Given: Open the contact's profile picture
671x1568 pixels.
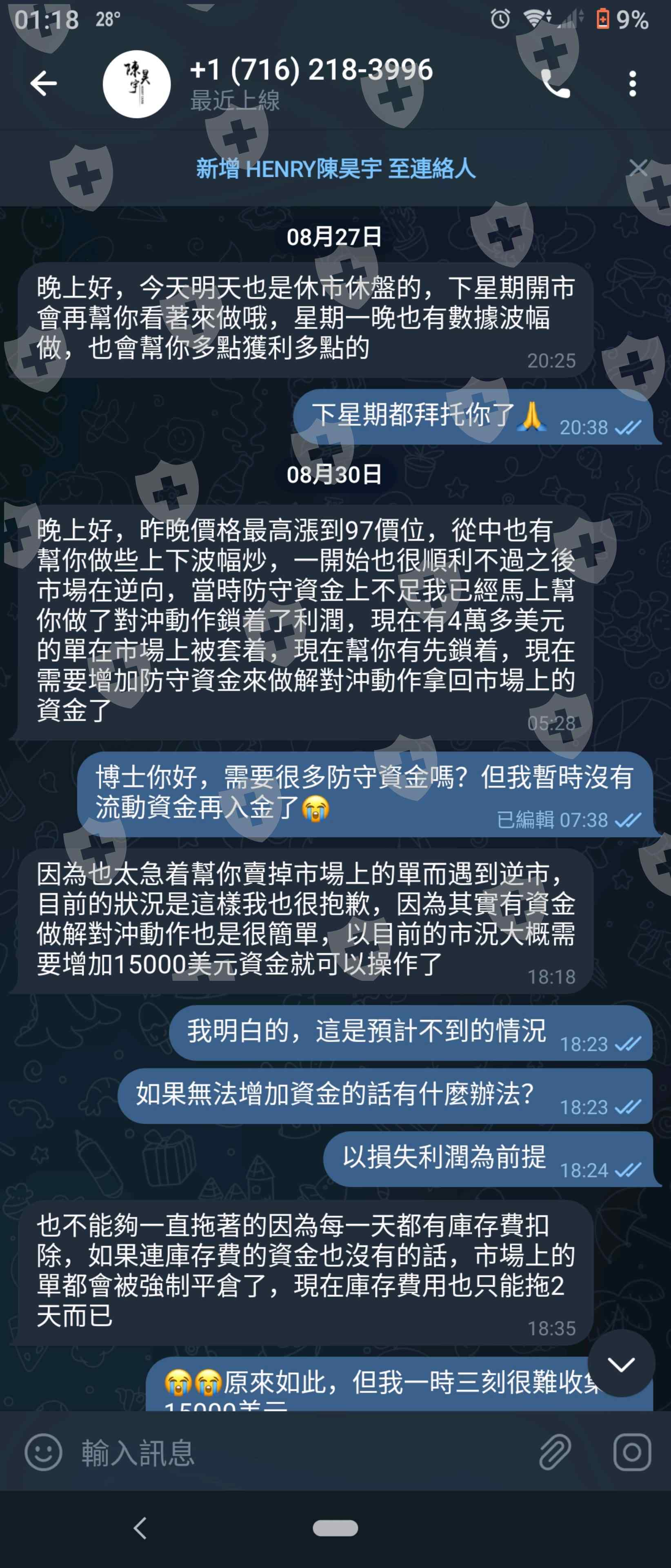Looking at the screenshot, I should 136,84.
